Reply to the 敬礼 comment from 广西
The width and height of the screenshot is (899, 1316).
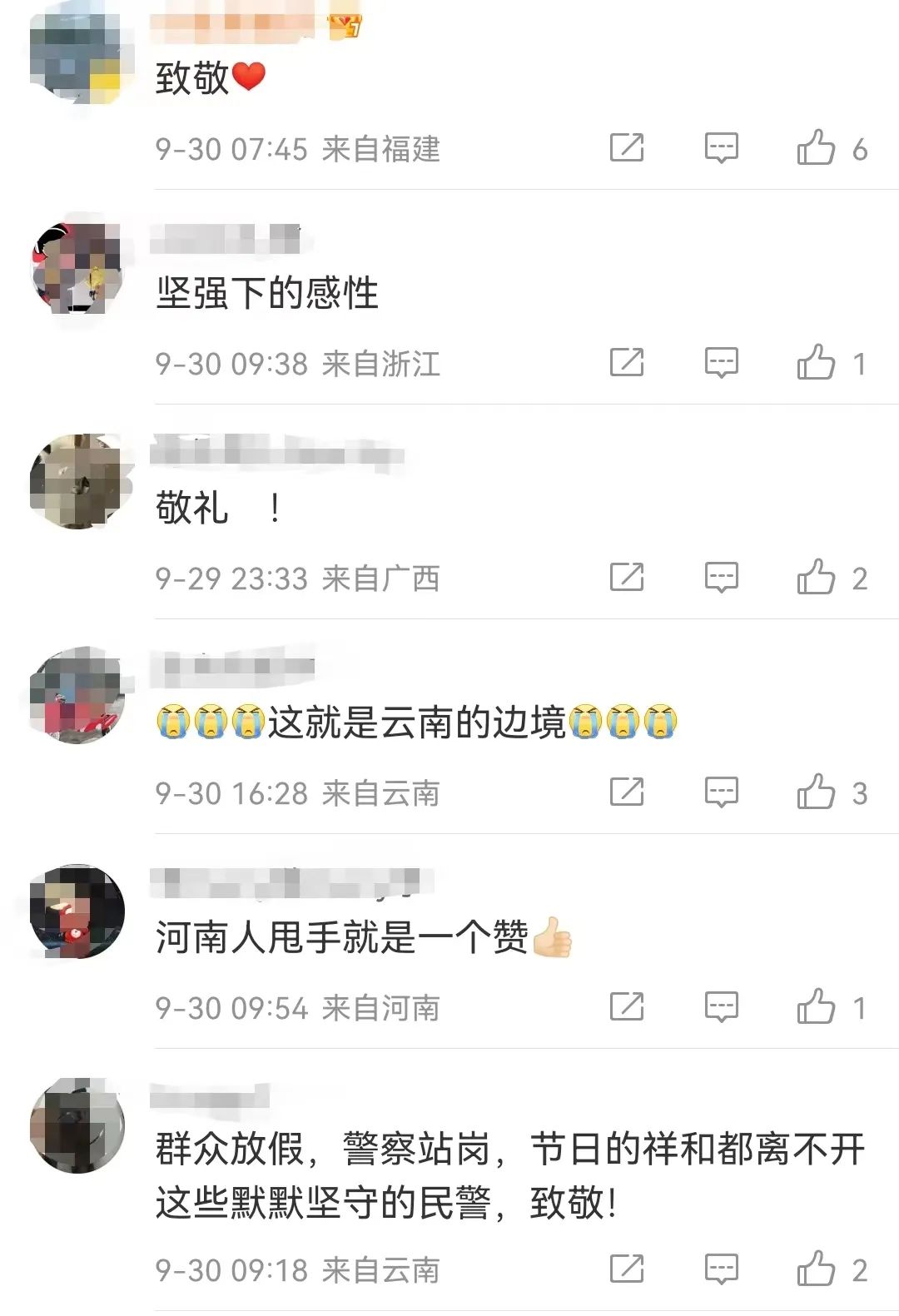coord(721,578)
